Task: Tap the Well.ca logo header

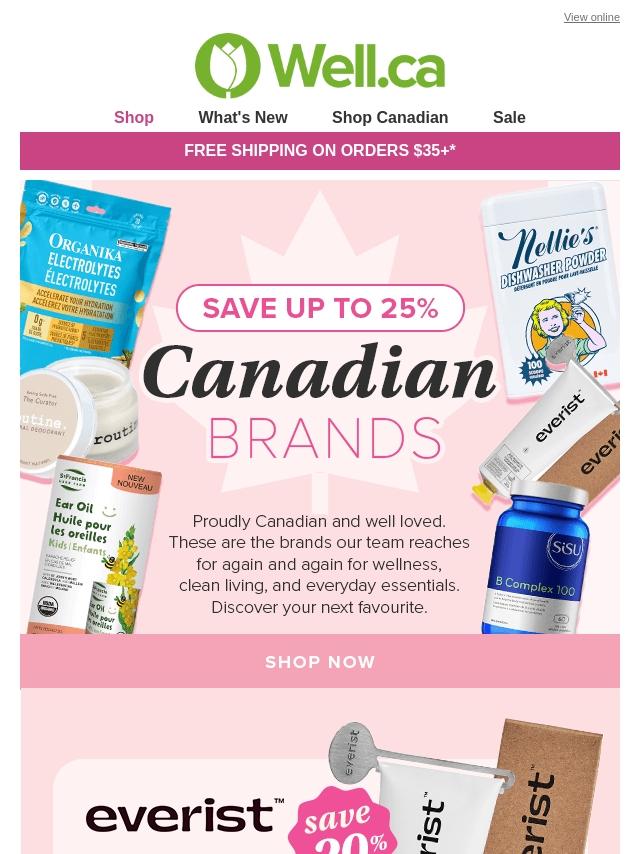Action: 320,65
